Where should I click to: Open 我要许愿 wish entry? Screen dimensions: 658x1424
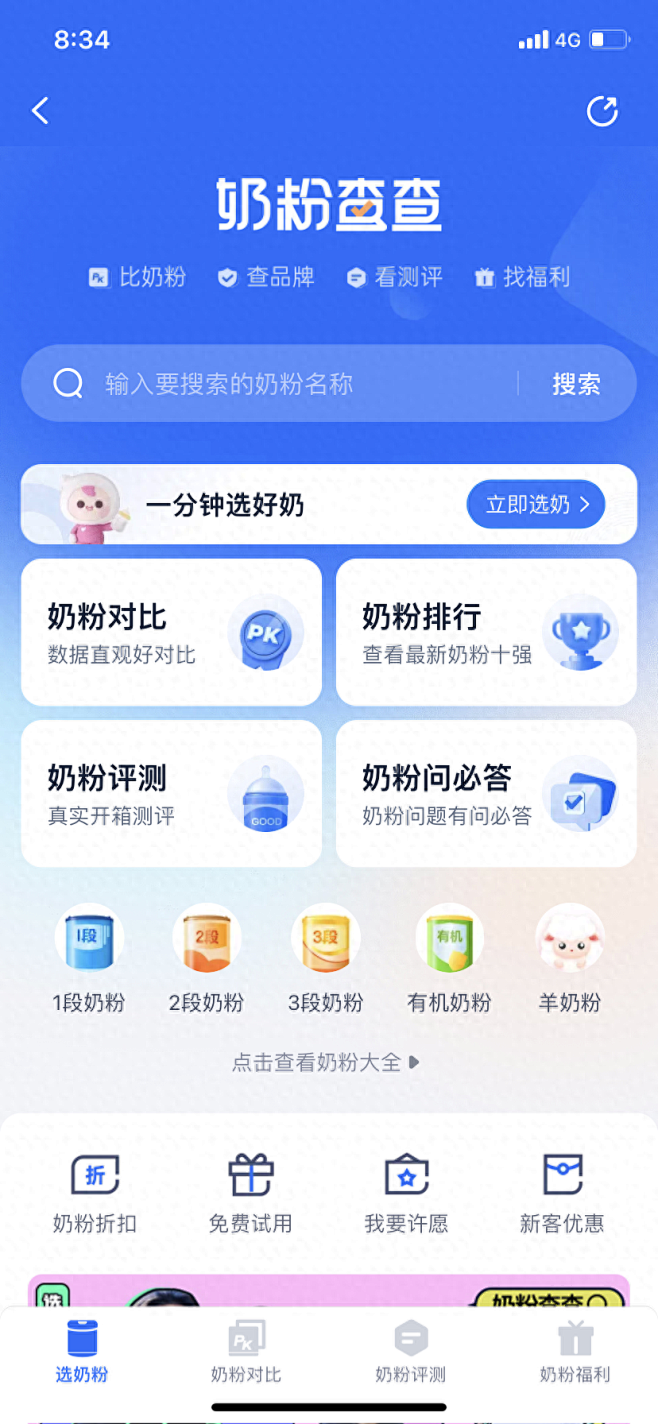point(406,1194)
